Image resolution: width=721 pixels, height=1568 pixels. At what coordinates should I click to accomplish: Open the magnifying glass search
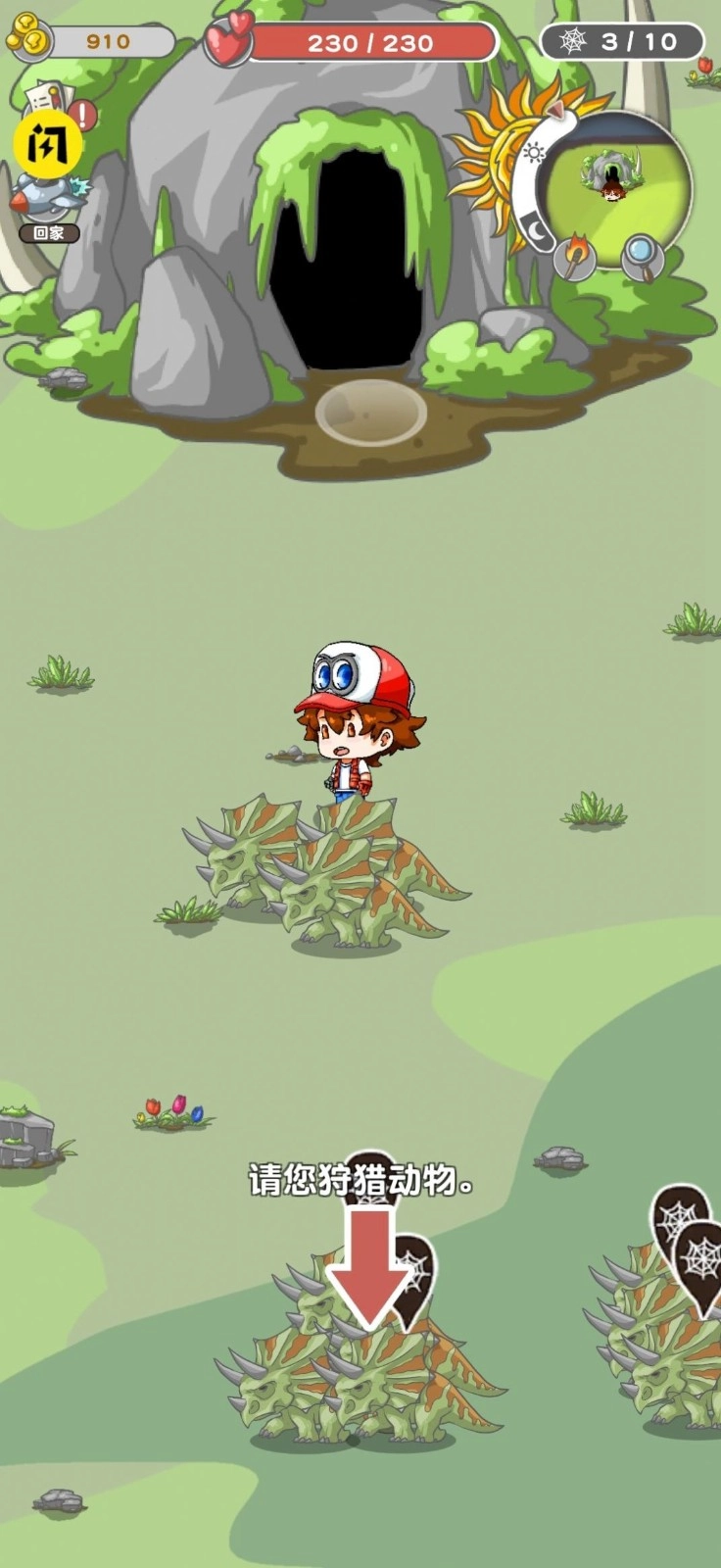coord(642,255)
